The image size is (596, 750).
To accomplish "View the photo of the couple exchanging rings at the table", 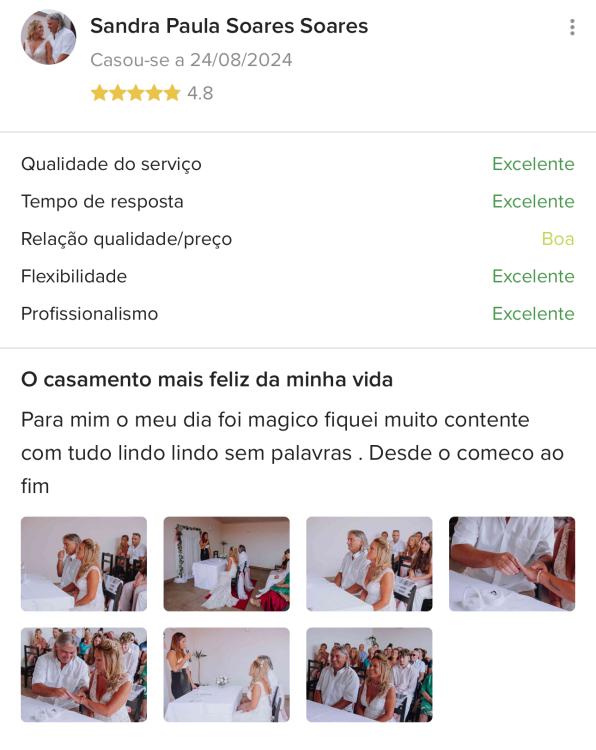I will pyautogui.click(x=84, y=675).
